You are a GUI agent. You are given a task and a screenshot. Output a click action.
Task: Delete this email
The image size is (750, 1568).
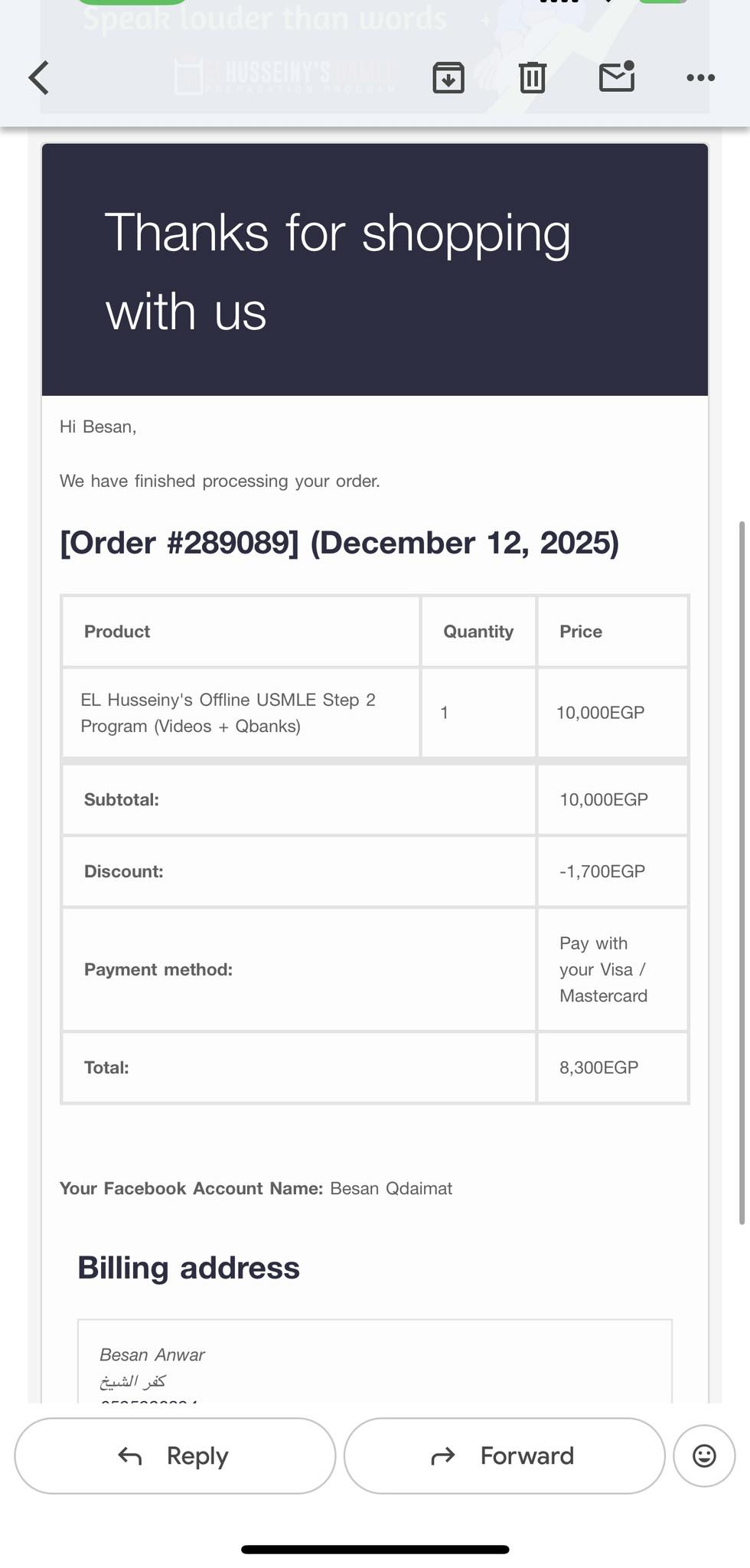[533, 77]
